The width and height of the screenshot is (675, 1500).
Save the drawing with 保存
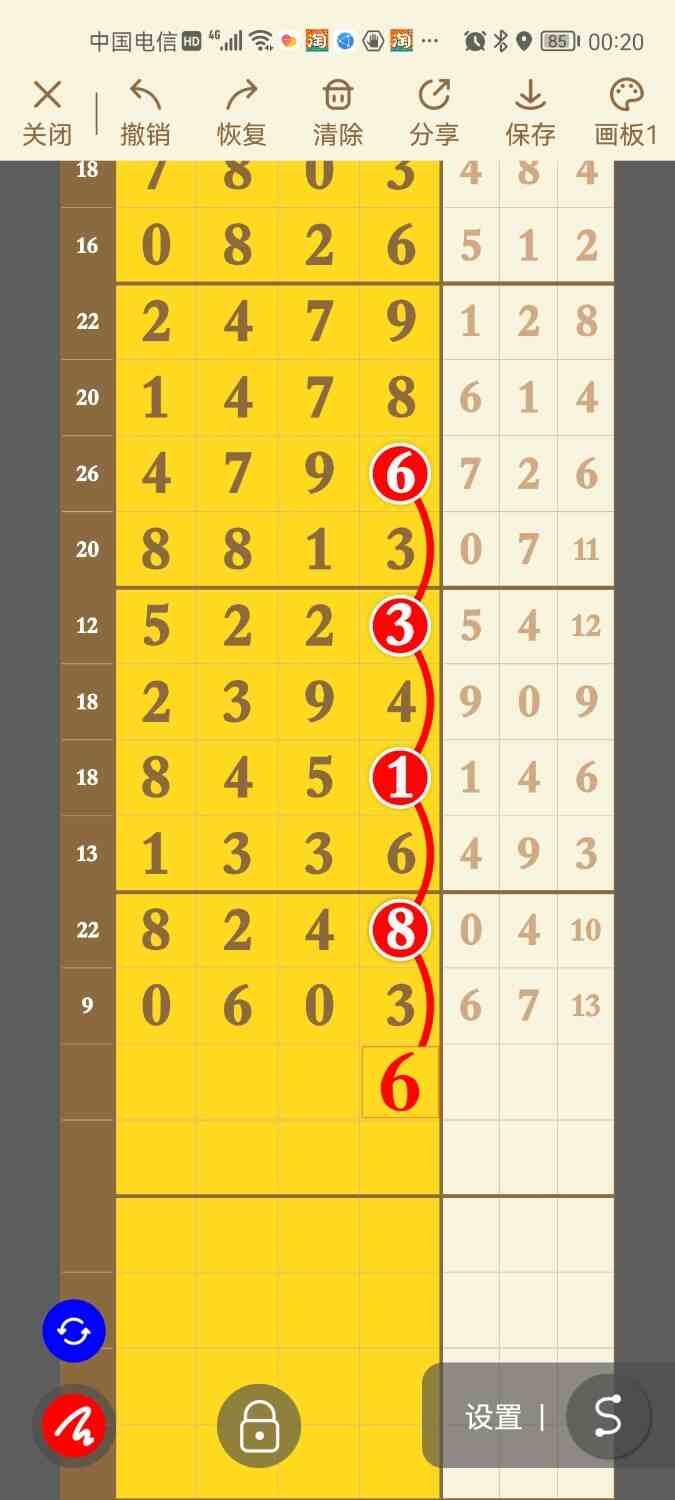click(x=530, y=114)
